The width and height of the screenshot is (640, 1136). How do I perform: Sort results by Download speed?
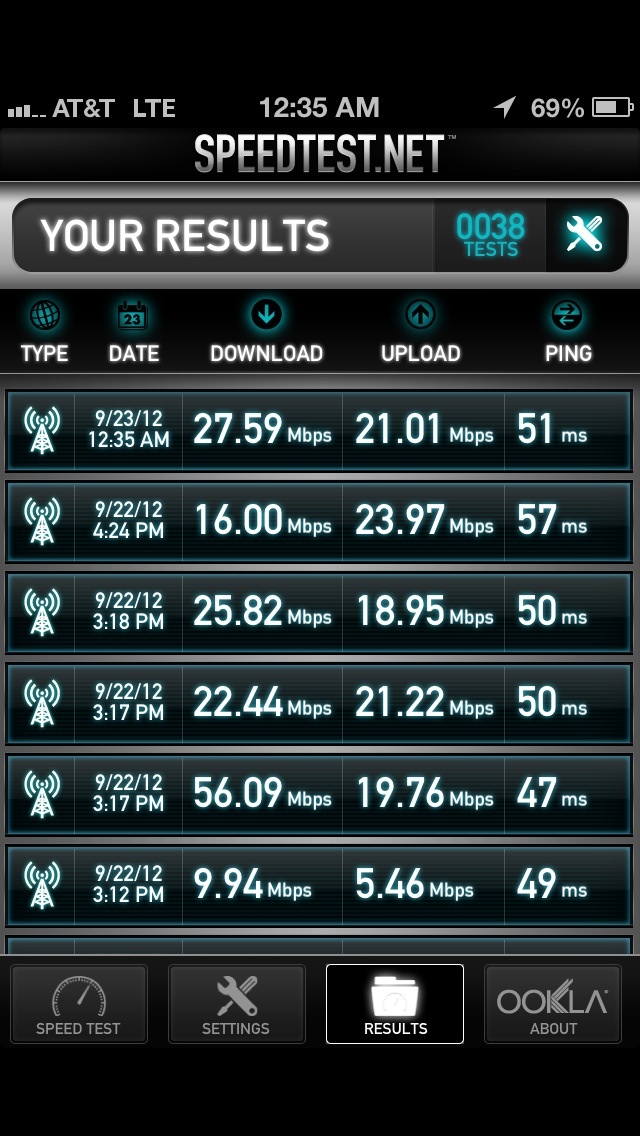click(266, 332)
